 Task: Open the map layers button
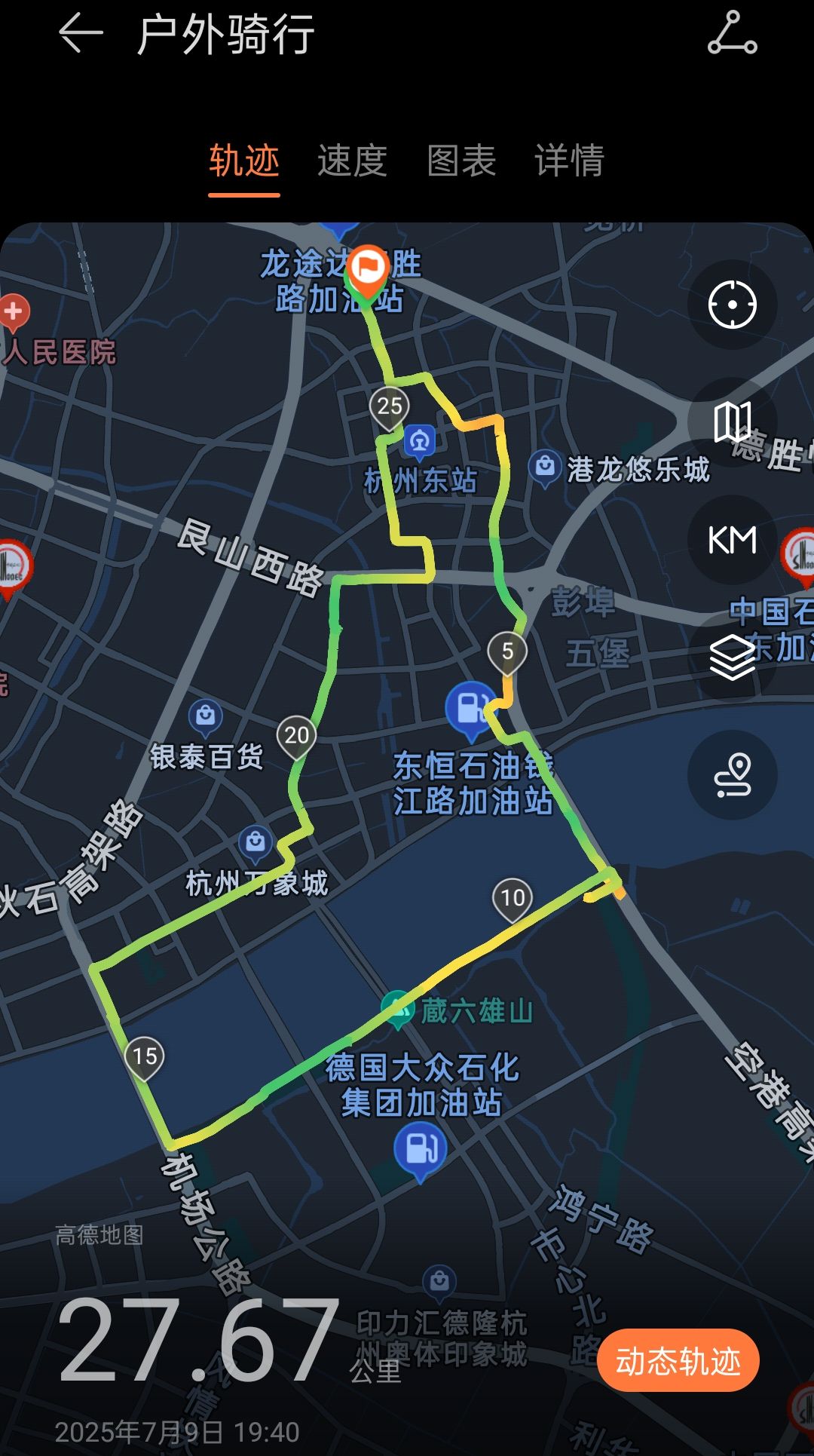pyautogui.click(x=732, y=657)
